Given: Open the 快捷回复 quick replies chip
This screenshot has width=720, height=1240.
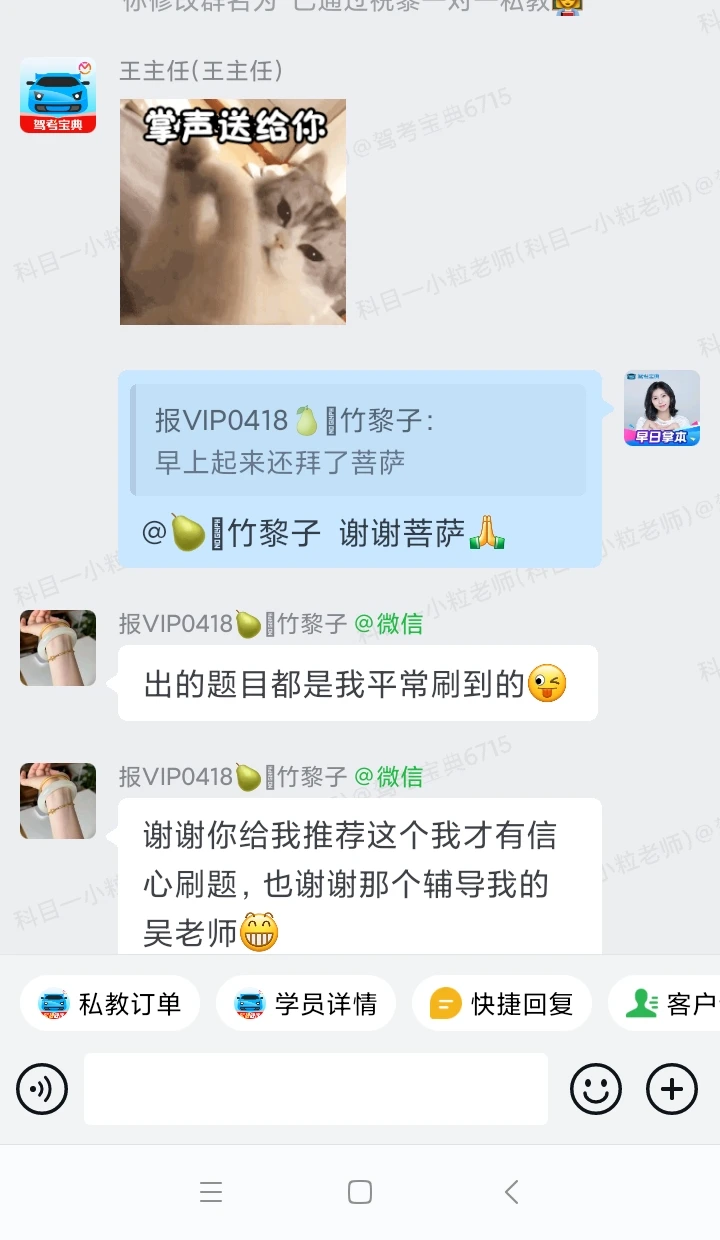Looking at the screenshot, I should pyautogui.click(x=502, y=1003).
